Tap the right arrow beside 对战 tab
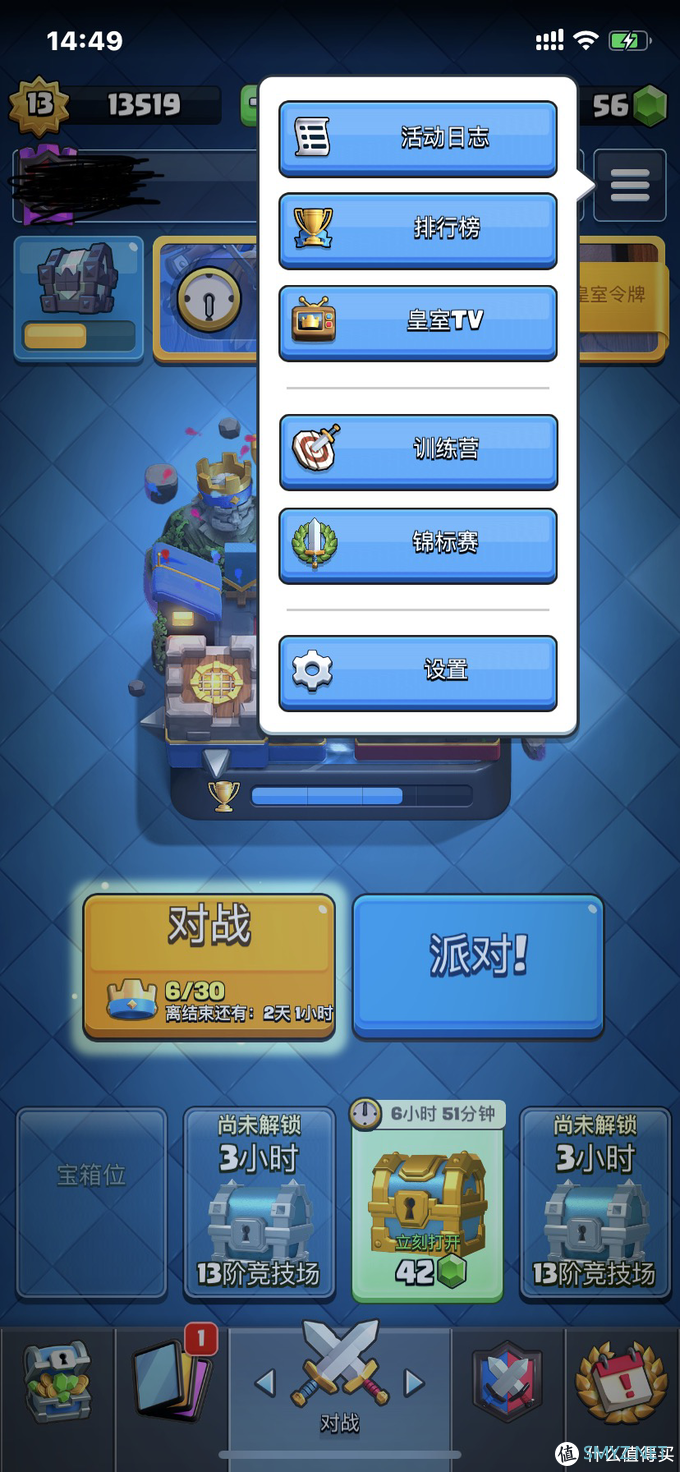Viewport: 680px width, 1472px height. coord(413,1383)
